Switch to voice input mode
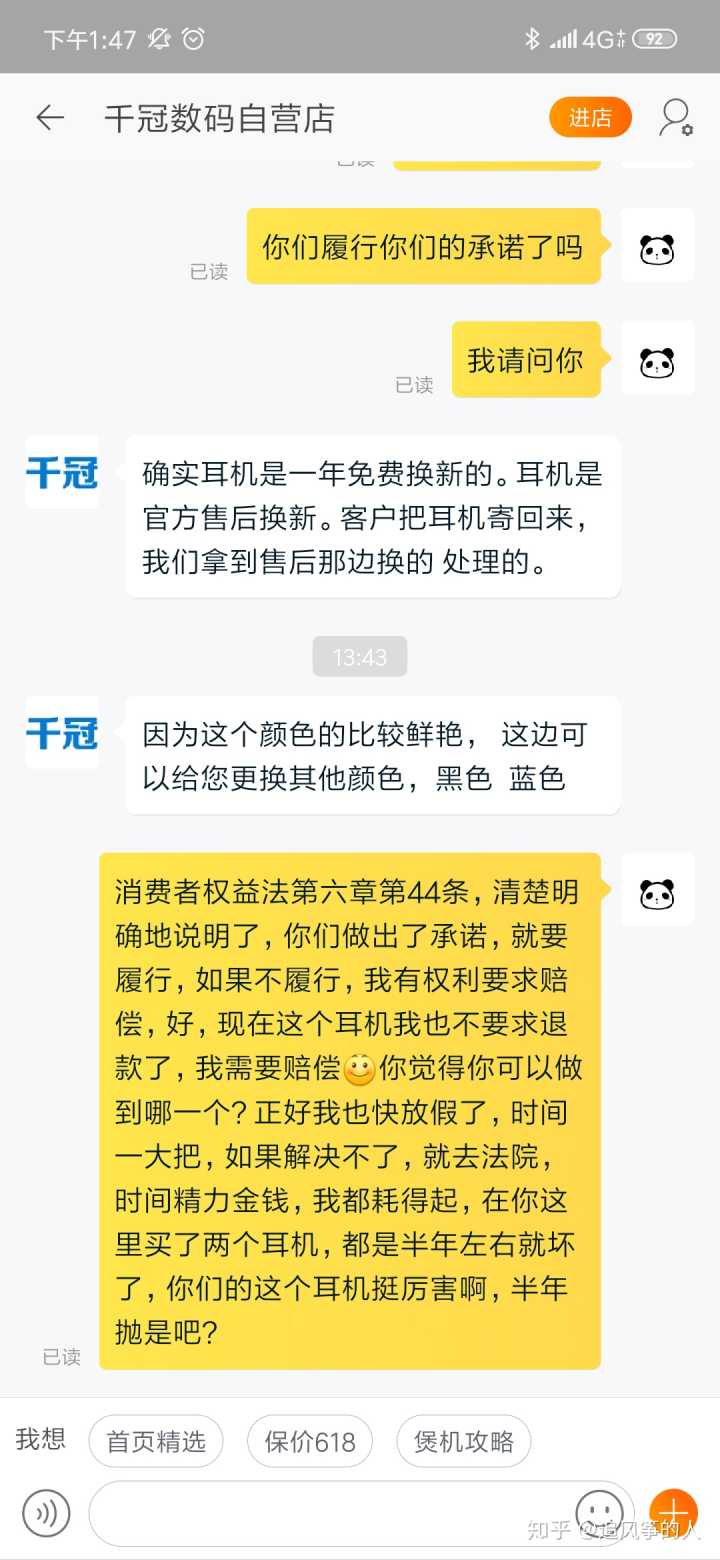 (46, 1513)
